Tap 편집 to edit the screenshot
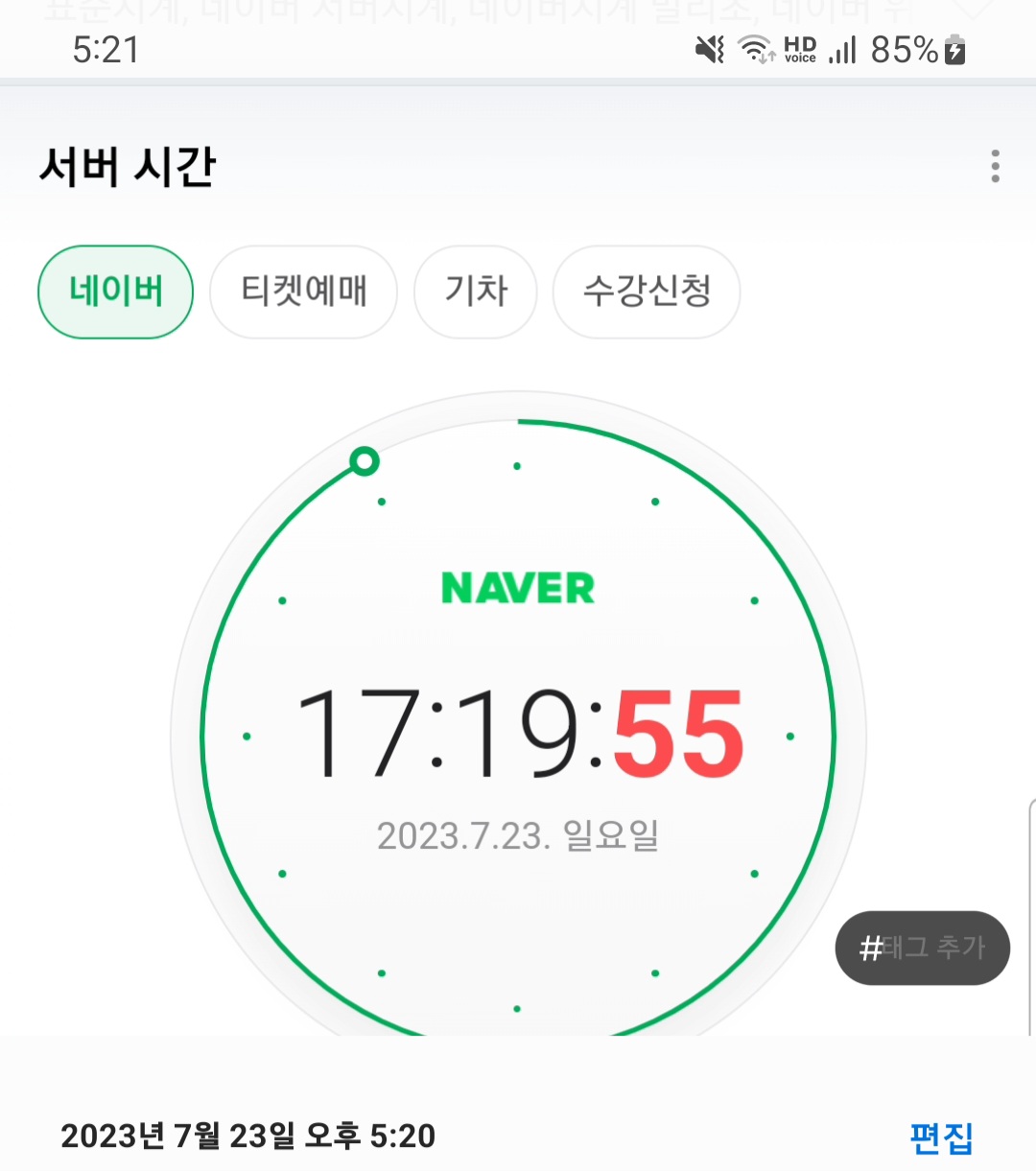 940,1137
